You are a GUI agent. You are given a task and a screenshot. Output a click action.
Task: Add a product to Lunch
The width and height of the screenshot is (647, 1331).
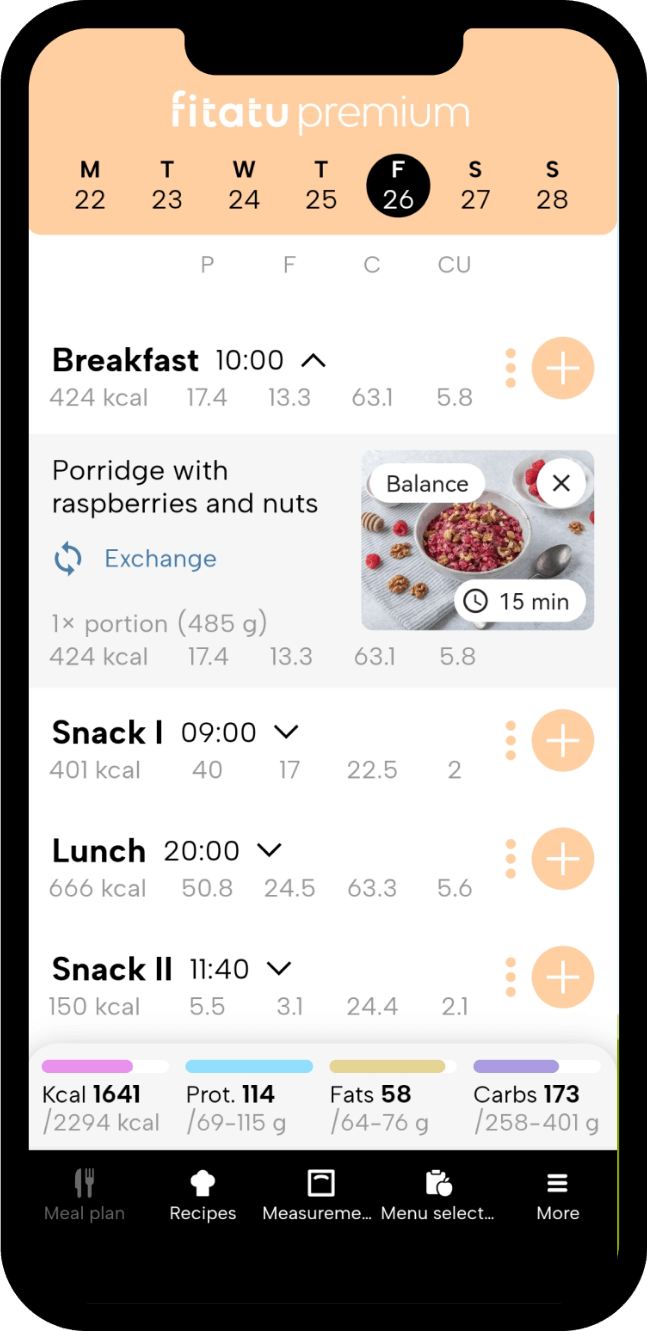pyautogui.click(x=563, y=859)
